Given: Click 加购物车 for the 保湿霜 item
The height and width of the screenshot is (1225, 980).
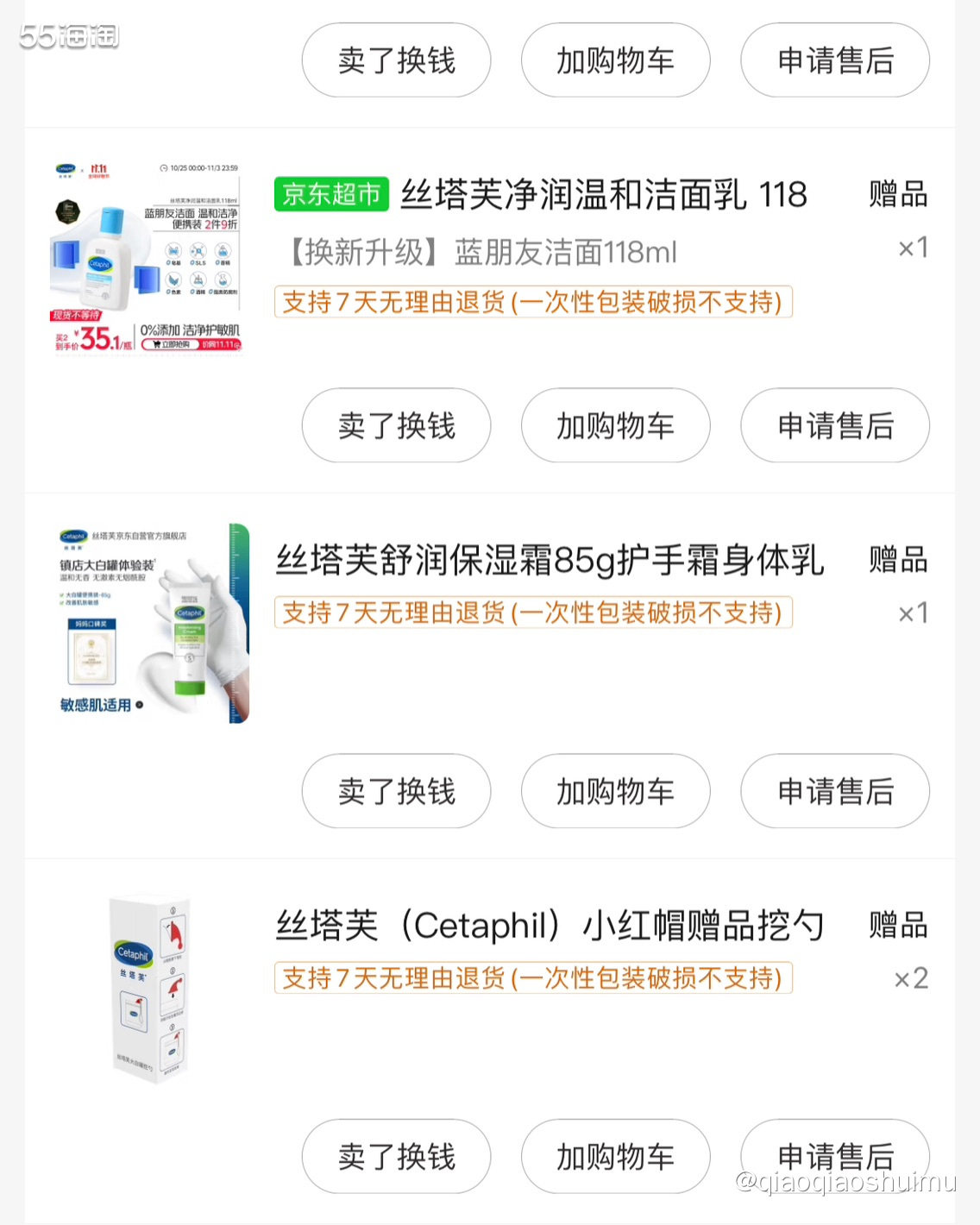Looking at the screenshot, I should click(615, 791).
